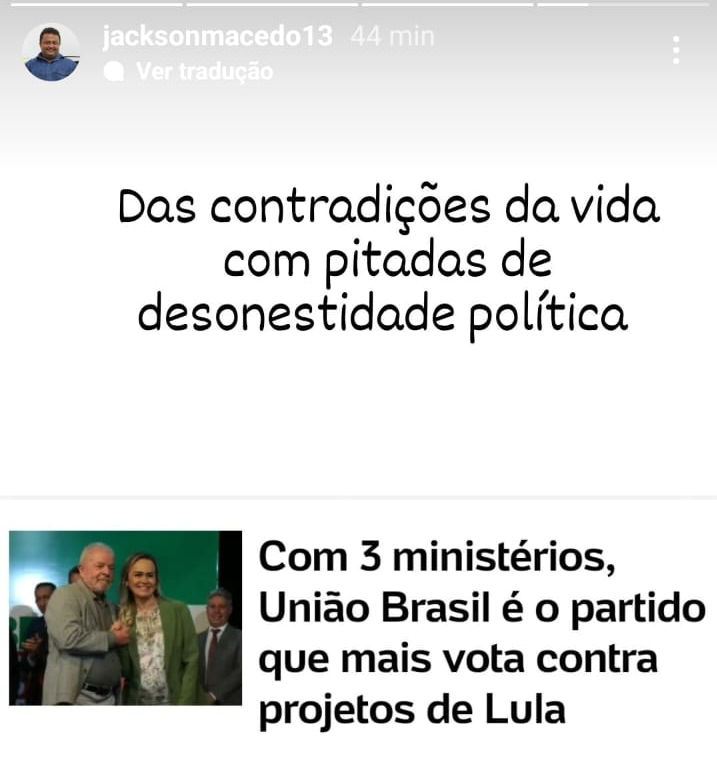The height and width of the screenshot is (774, 717).
Task: Tap the story author's profile picture
Action: click(52, 52)
